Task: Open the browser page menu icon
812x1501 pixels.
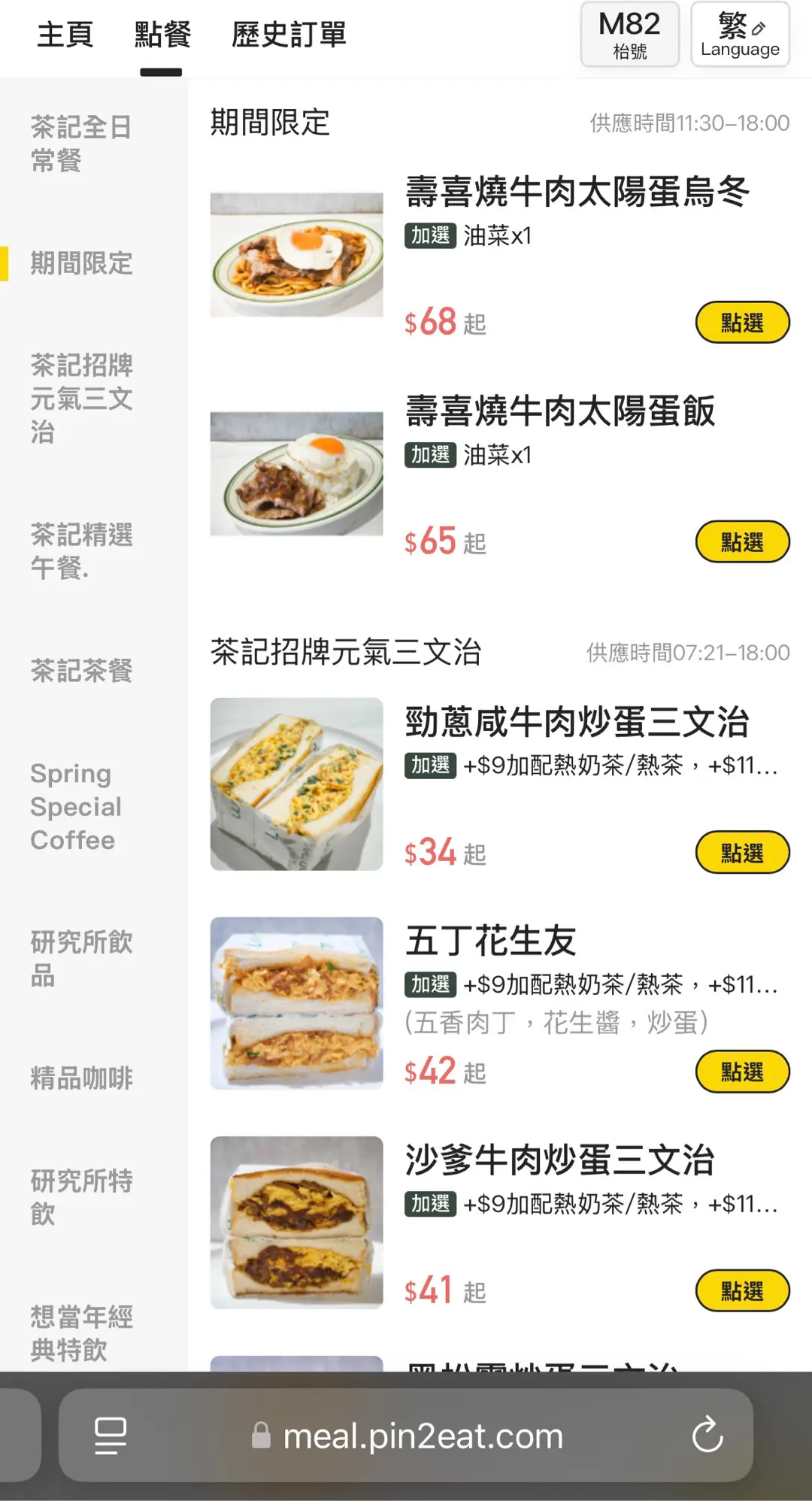Action: 110,1436
